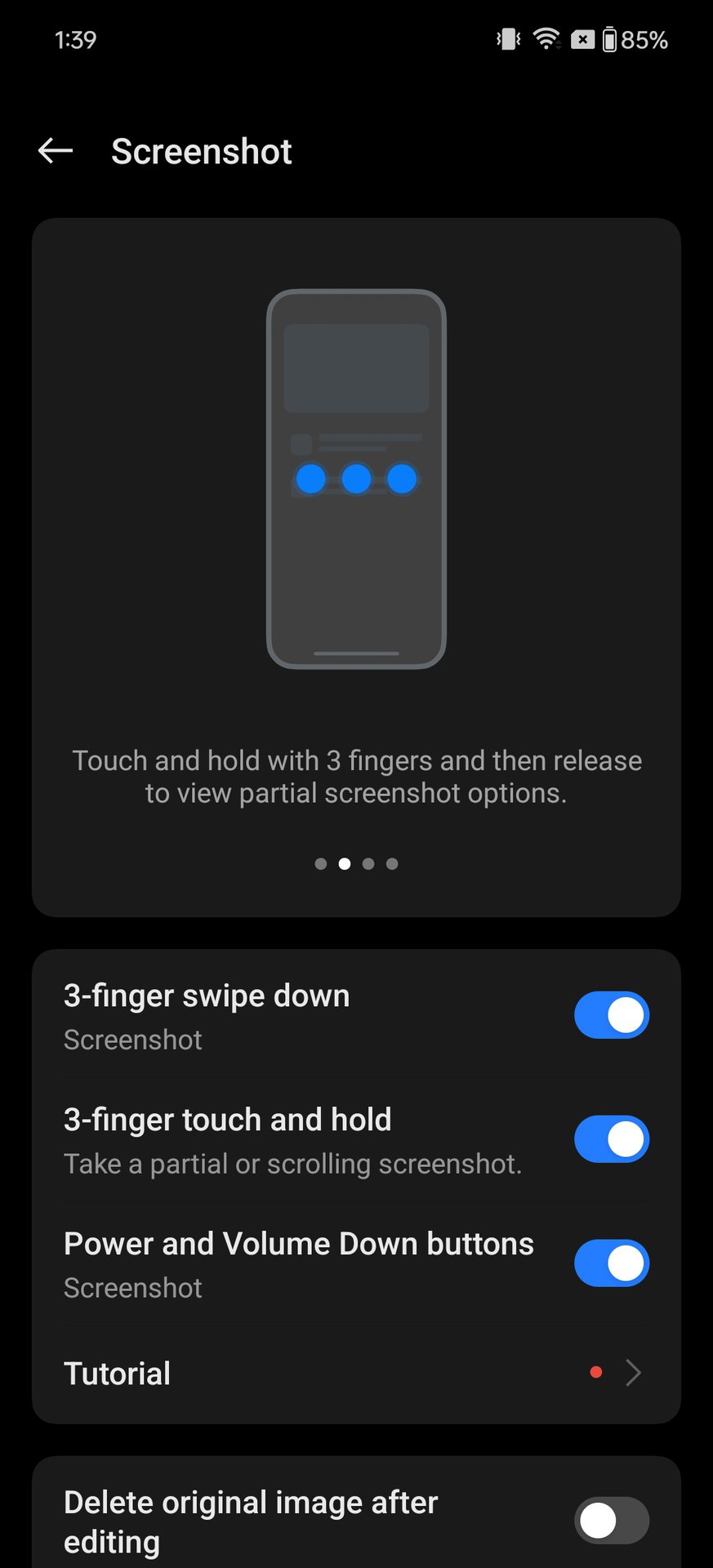Image resolution: width=713 pixels, height=1568 pixels.
Task: Go back from Screenshot settings
Action: (x=56, y=151)
